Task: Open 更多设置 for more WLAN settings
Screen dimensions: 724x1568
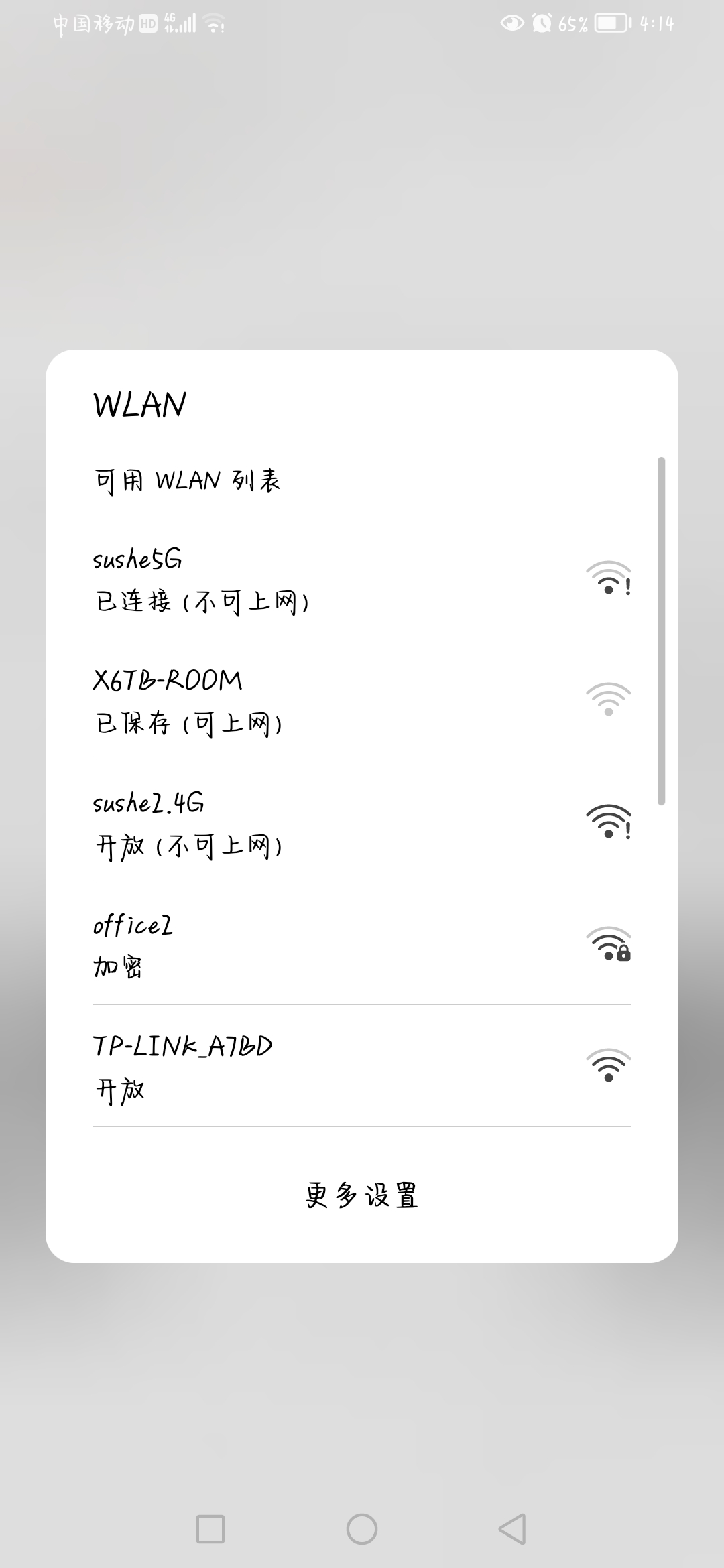Action: 362,1195
